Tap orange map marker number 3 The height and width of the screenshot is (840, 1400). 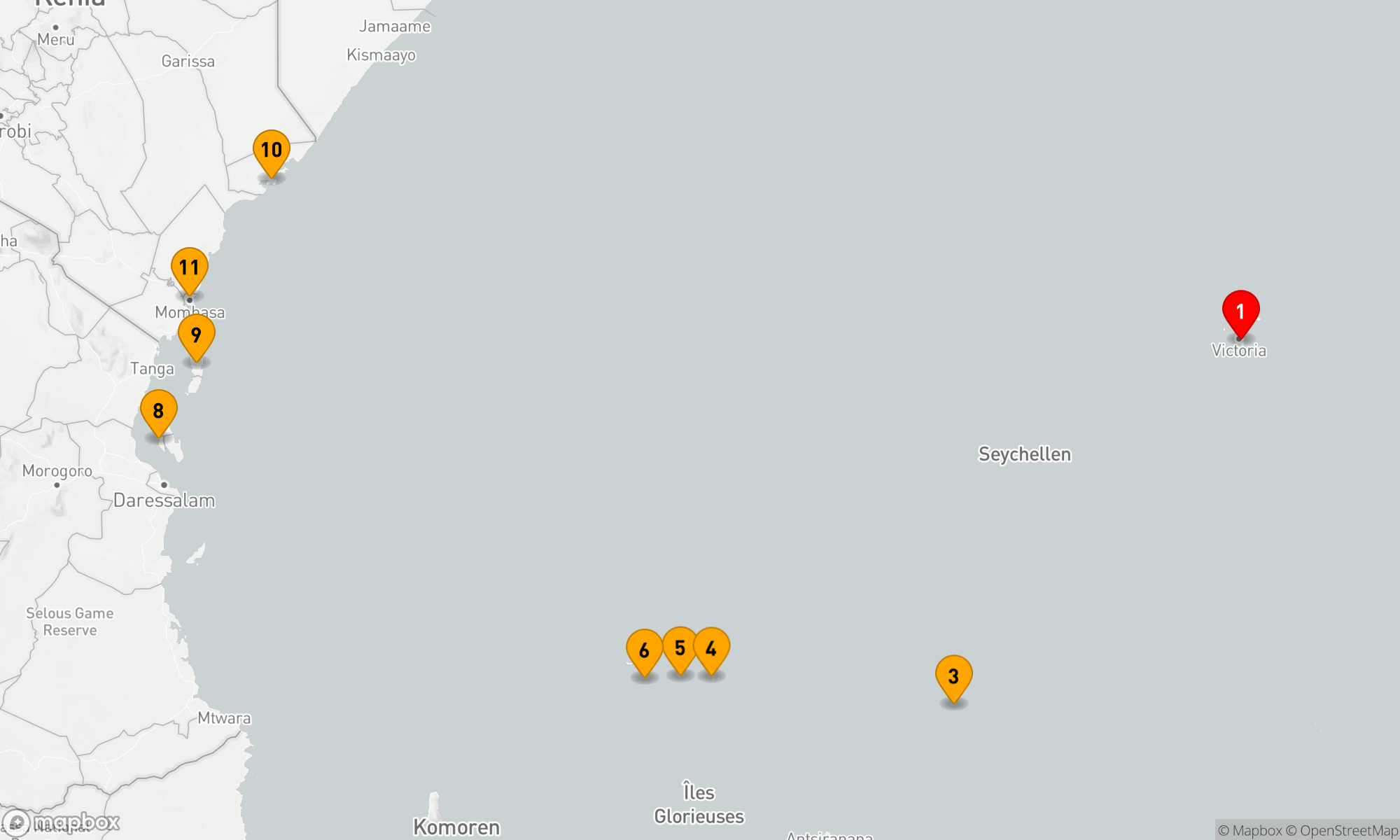point(953,676)
